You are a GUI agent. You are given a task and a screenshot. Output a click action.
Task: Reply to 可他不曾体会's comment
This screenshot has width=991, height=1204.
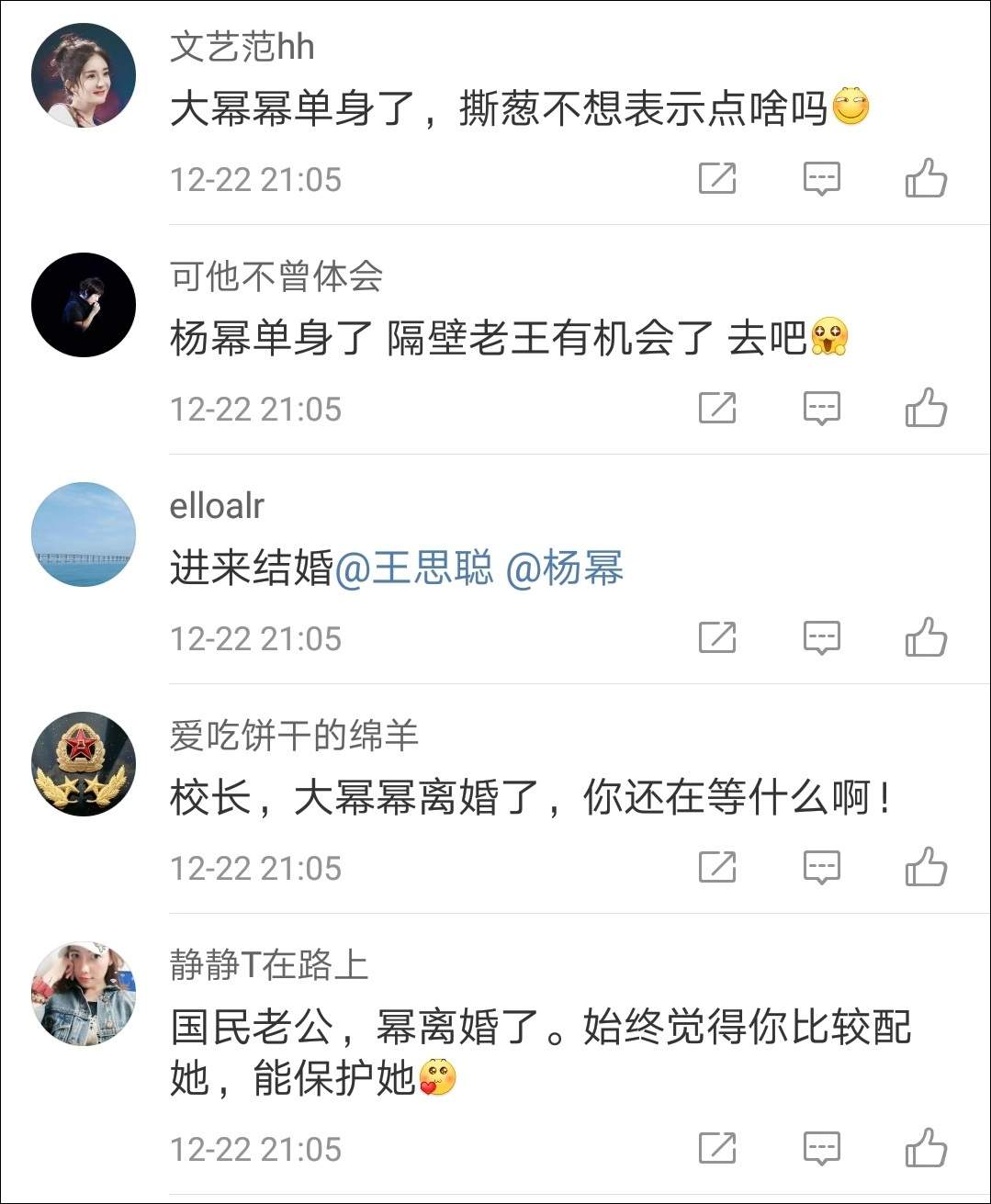point(822,408)
